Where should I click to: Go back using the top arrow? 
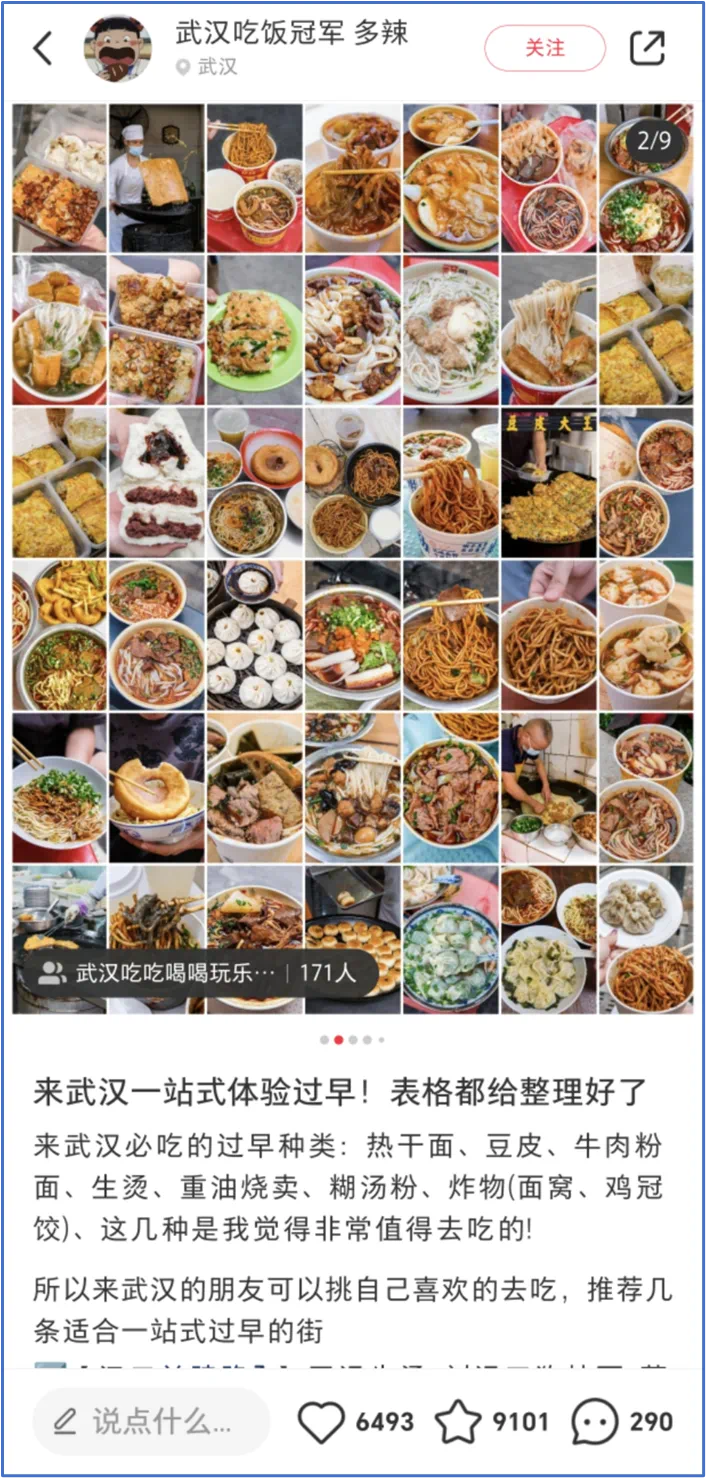pyautogui.click(x=43, y=48)
